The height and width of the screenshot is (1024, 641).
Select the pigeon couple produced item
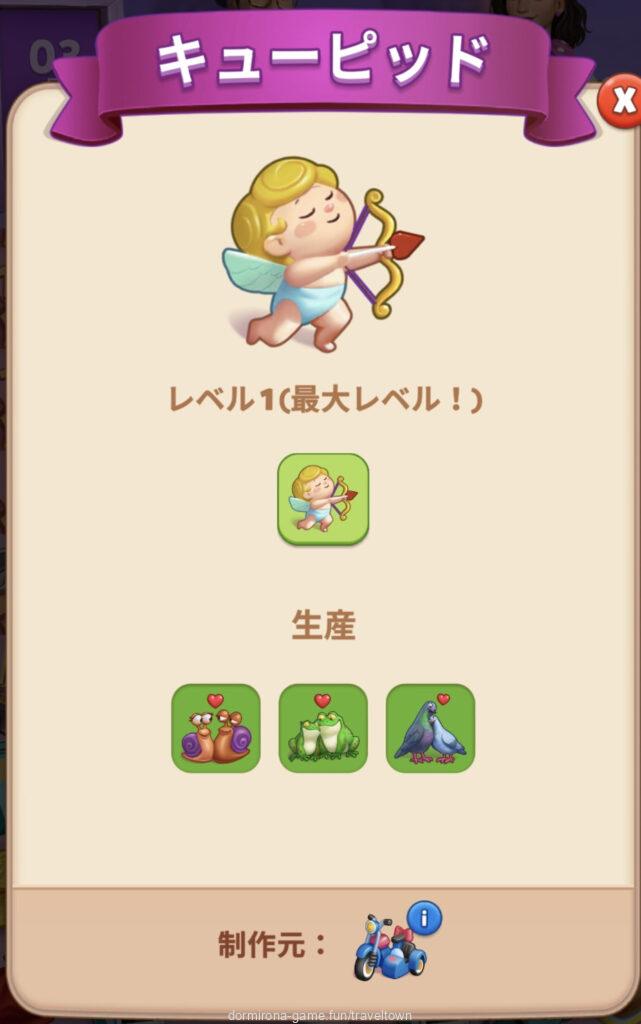coord(430,728)
